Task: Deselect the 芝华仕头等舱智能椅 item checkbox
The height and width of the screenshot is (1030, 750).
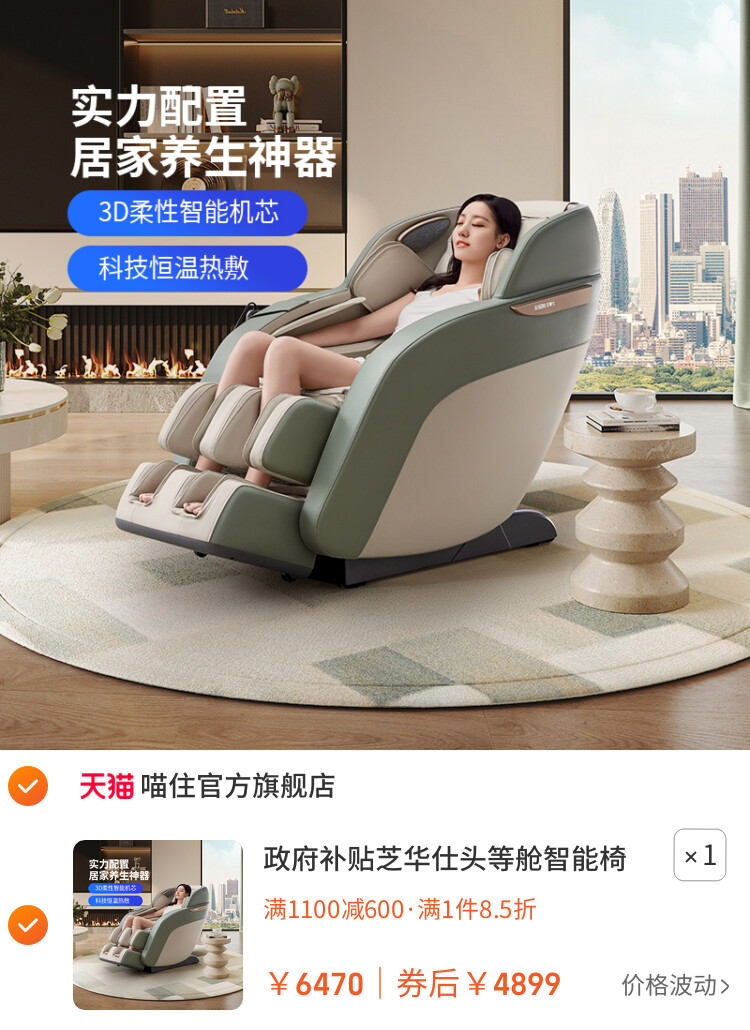Action: pyautogui.click(x=28, y=925)
